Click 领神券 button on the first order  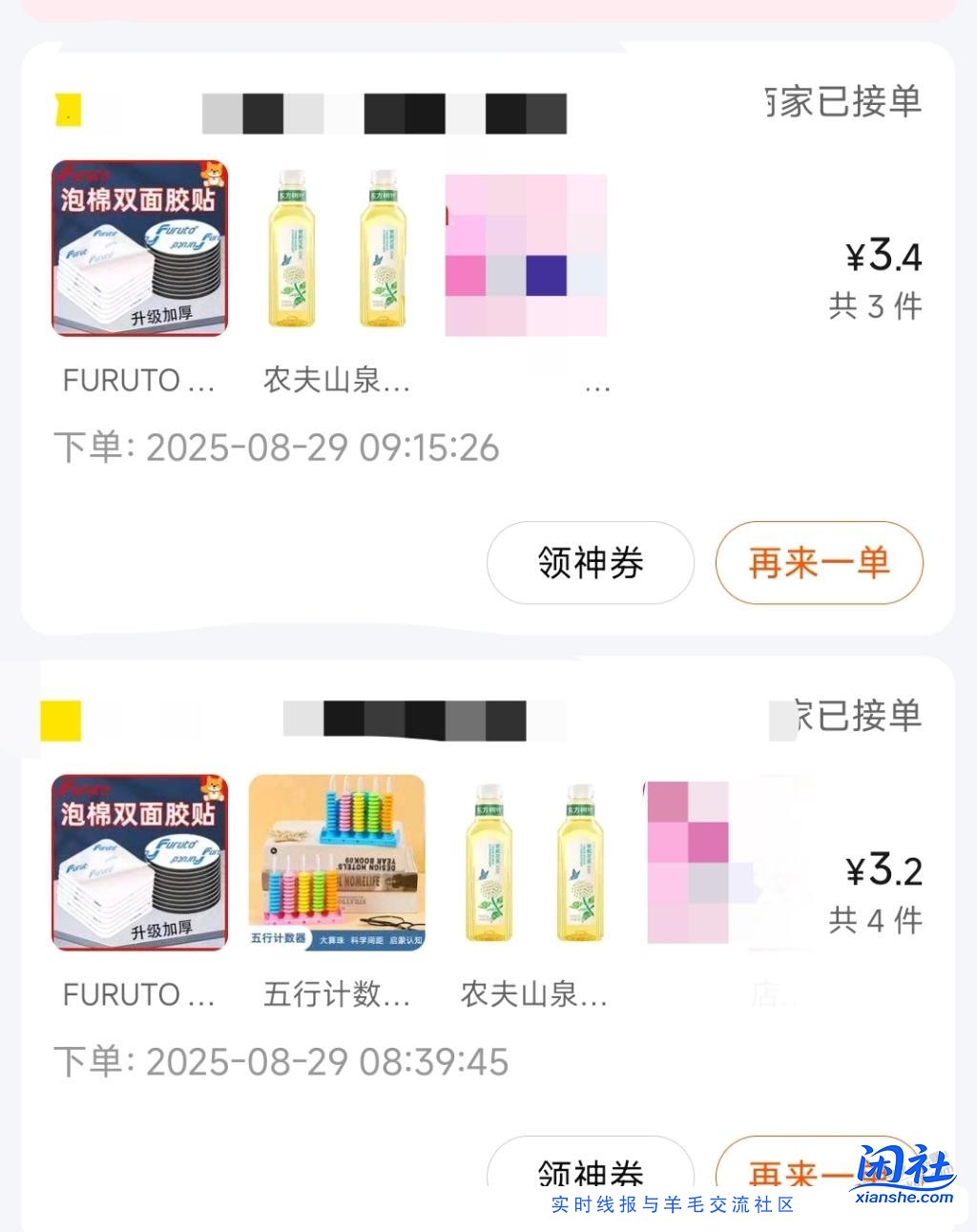click(x=589, y=564)
